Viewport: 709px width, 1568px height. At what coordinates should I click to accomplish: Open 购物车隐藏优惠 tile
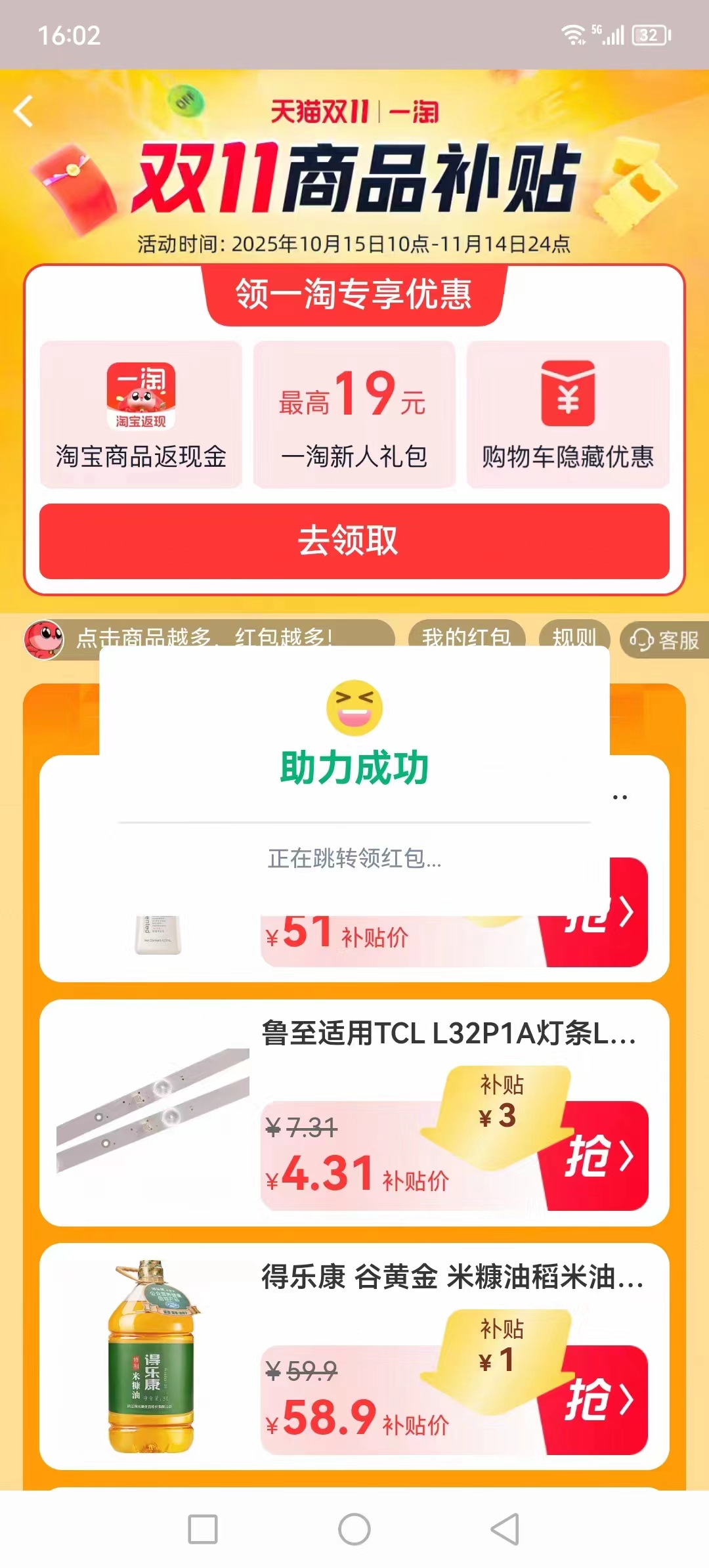point(568,414)
